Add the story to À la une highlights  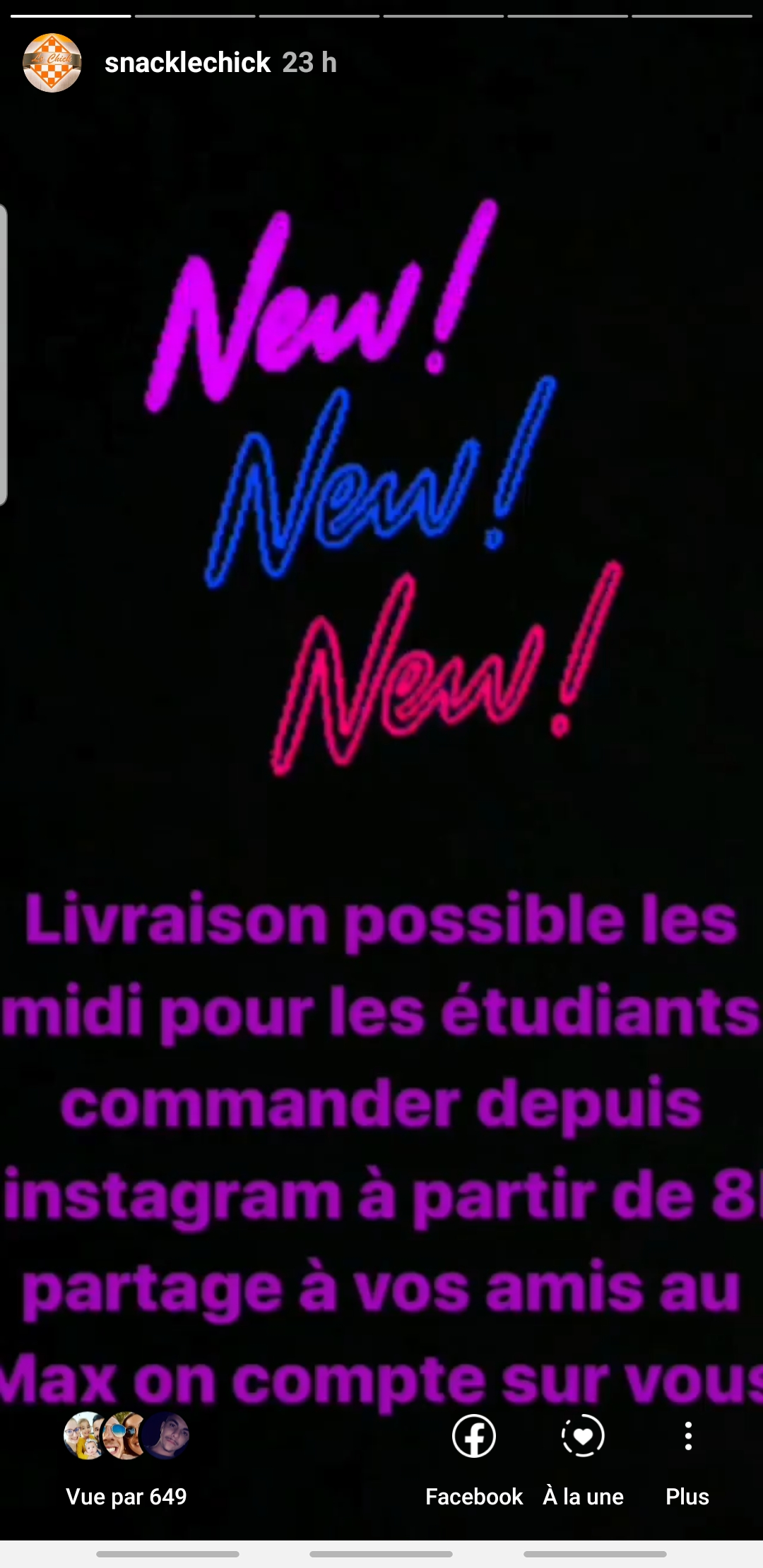[x=584, y=1461]
